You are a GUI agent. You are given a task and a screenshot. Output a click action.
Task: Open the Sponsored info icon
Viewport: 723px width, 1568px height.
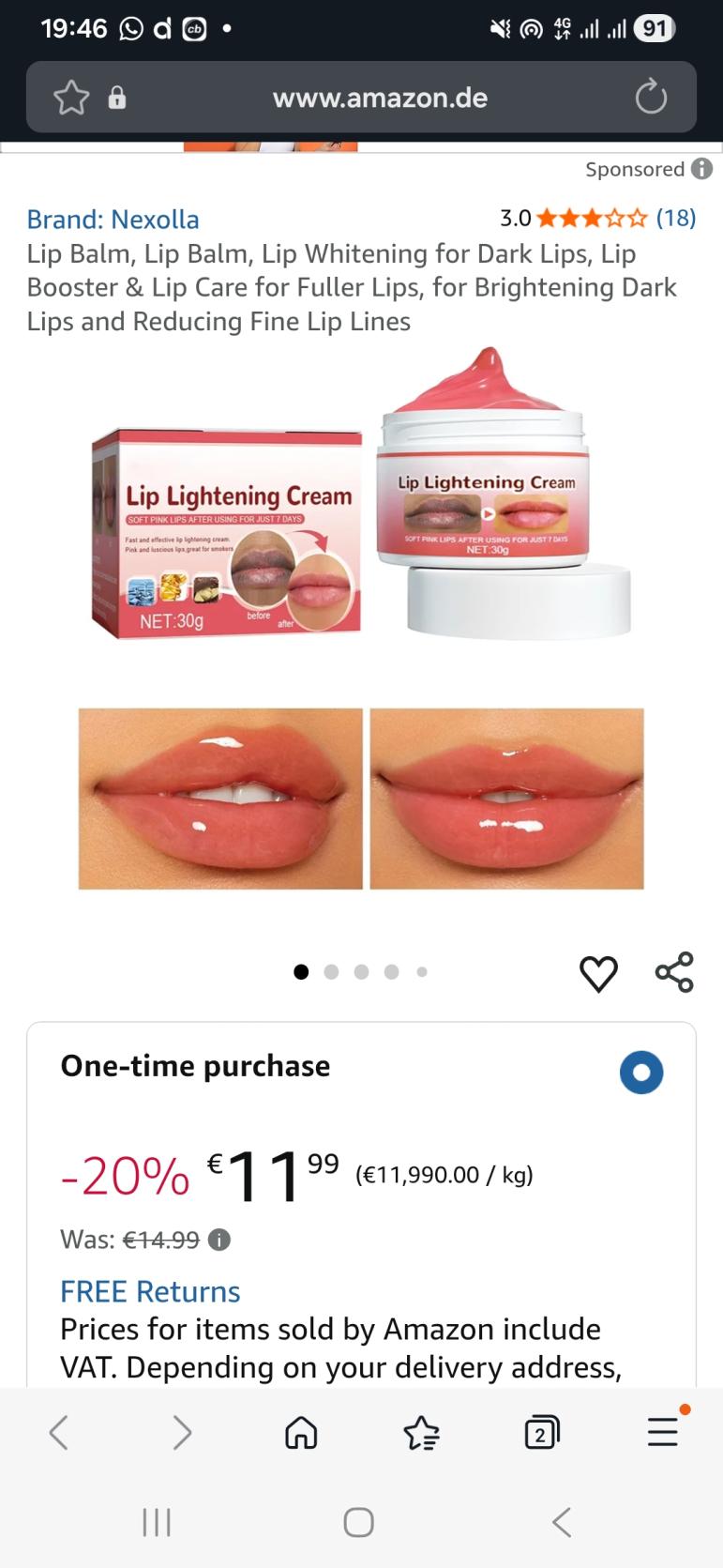701,169
